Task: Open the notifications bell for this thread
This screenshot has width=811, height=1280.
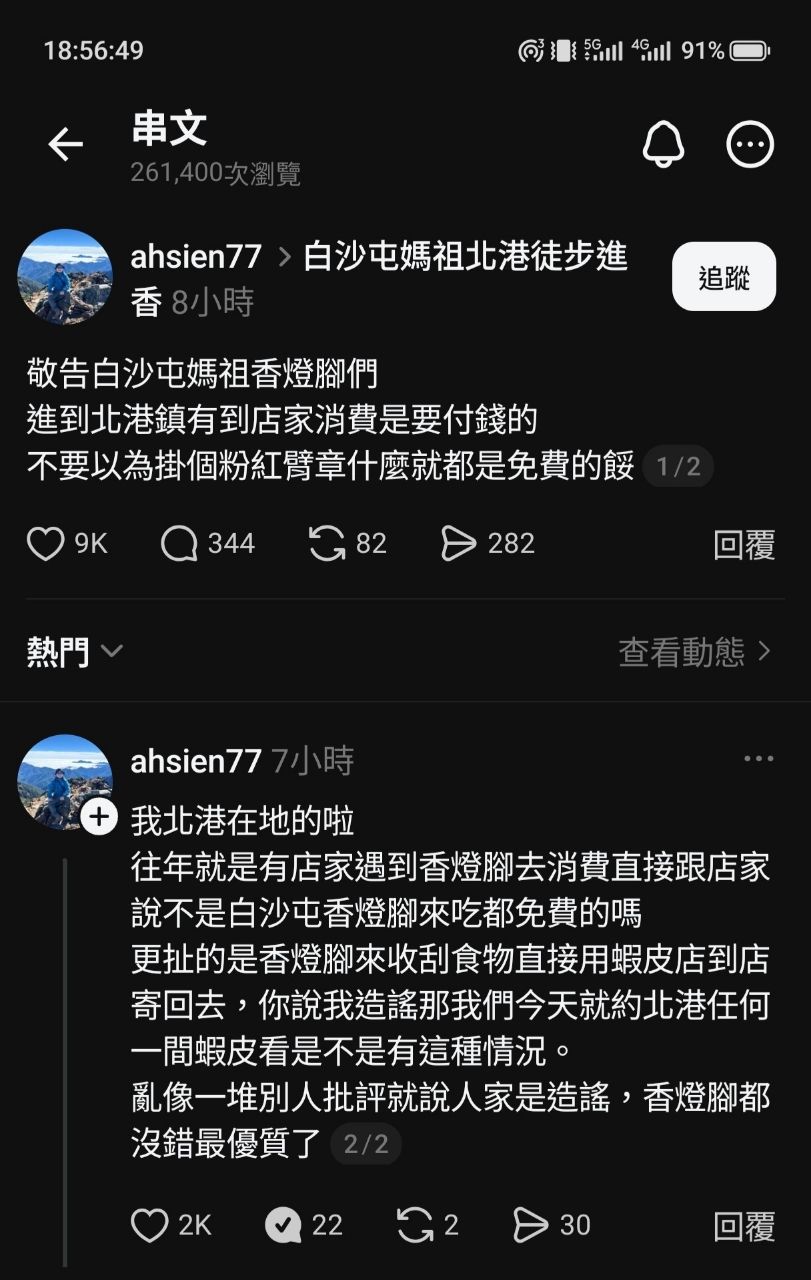Action: pyautogui.click(x=662, y=145)
